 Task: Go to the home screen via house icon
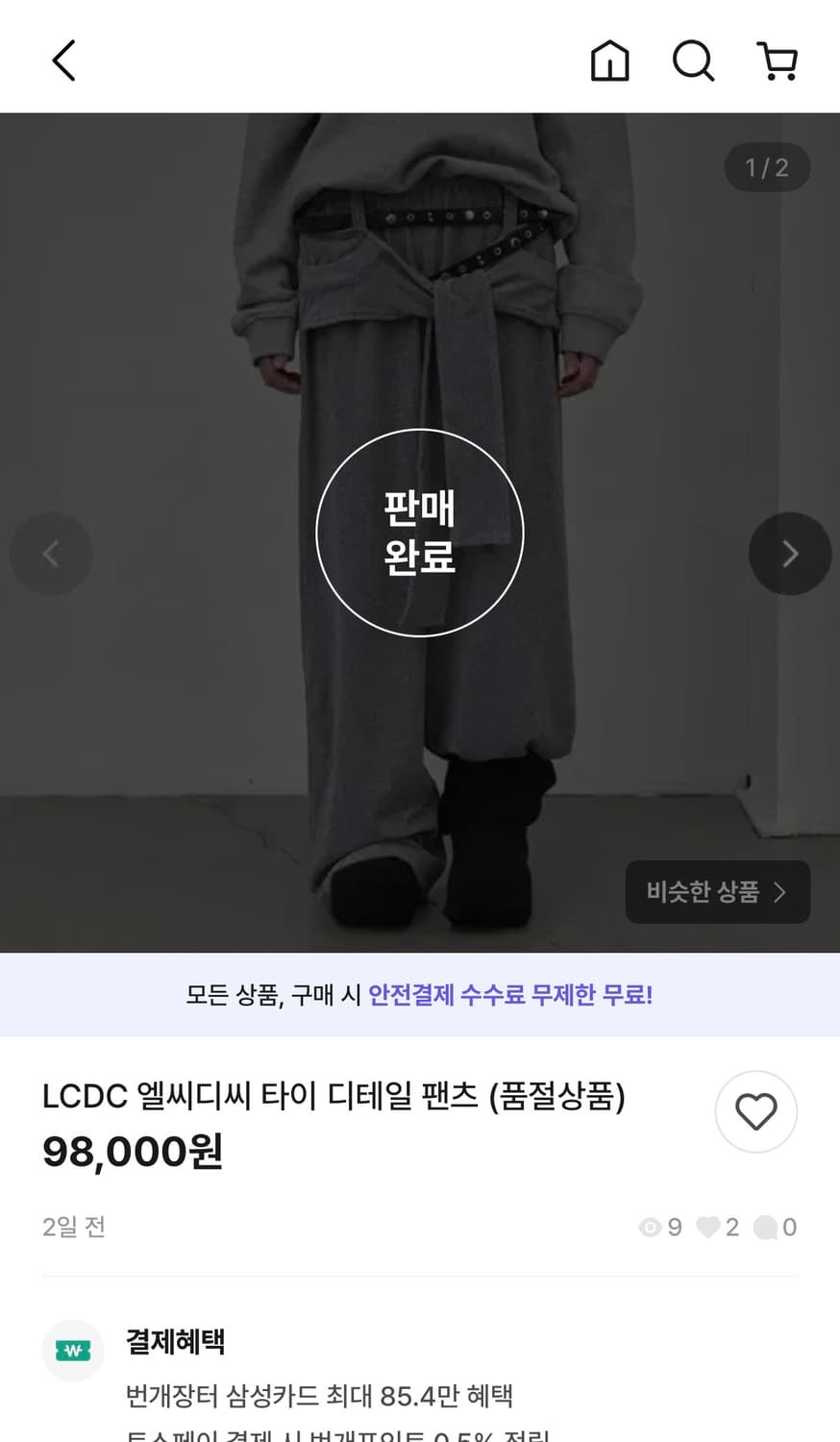[x=609, y=60]
